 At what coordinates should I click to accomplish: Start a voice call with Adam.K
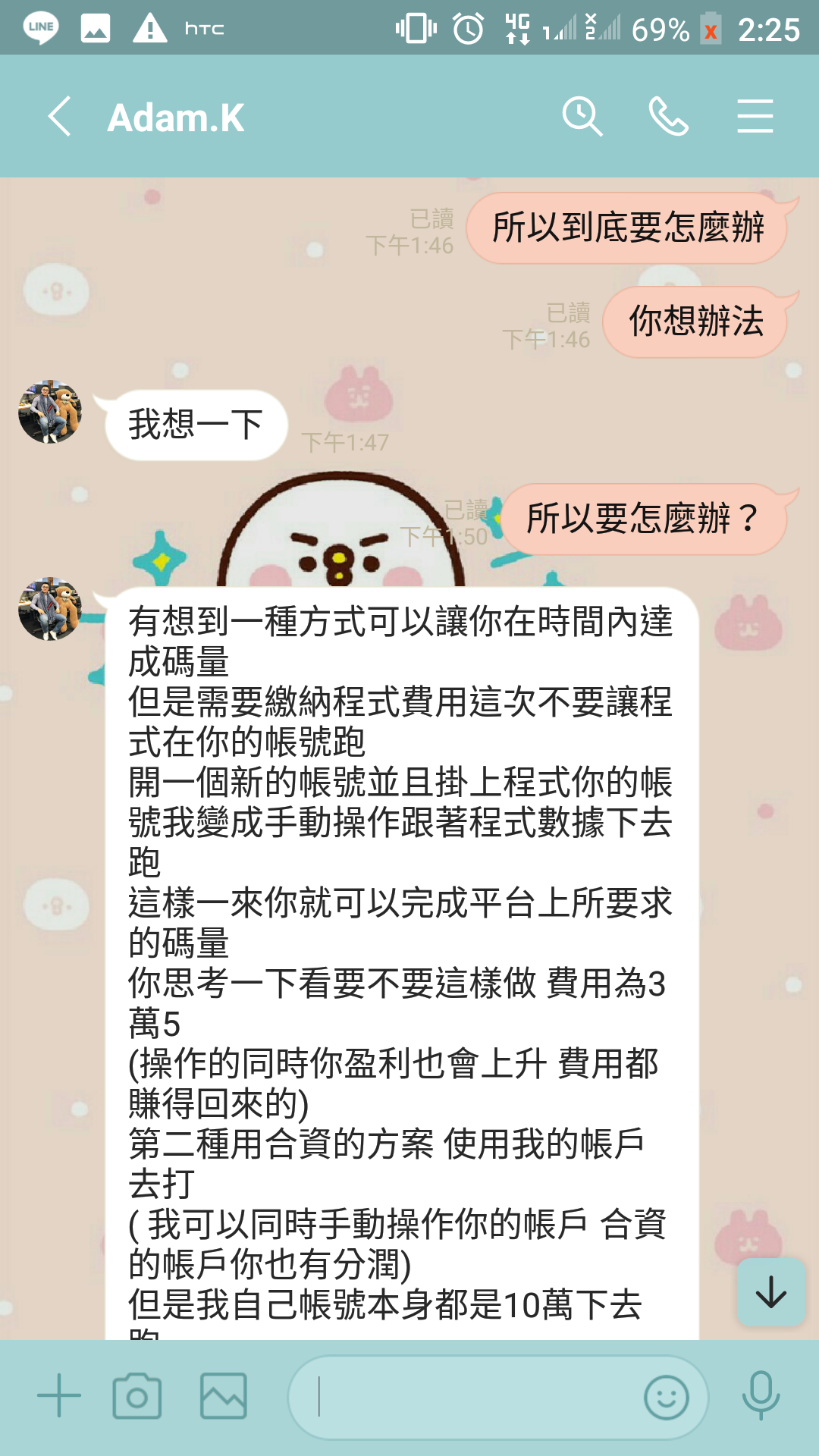coord(668,117)
